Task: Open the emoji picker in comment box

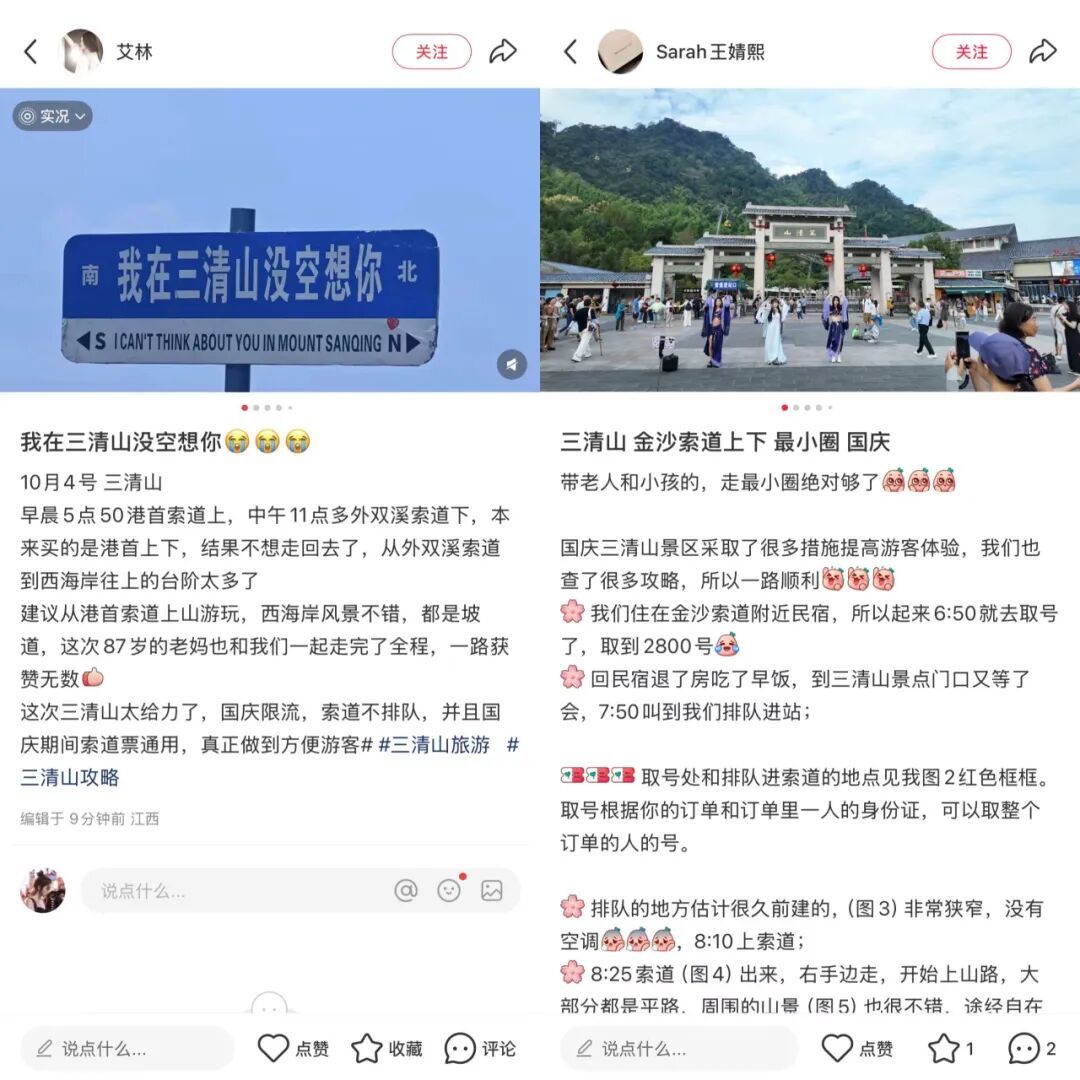Action: point(449,890)
